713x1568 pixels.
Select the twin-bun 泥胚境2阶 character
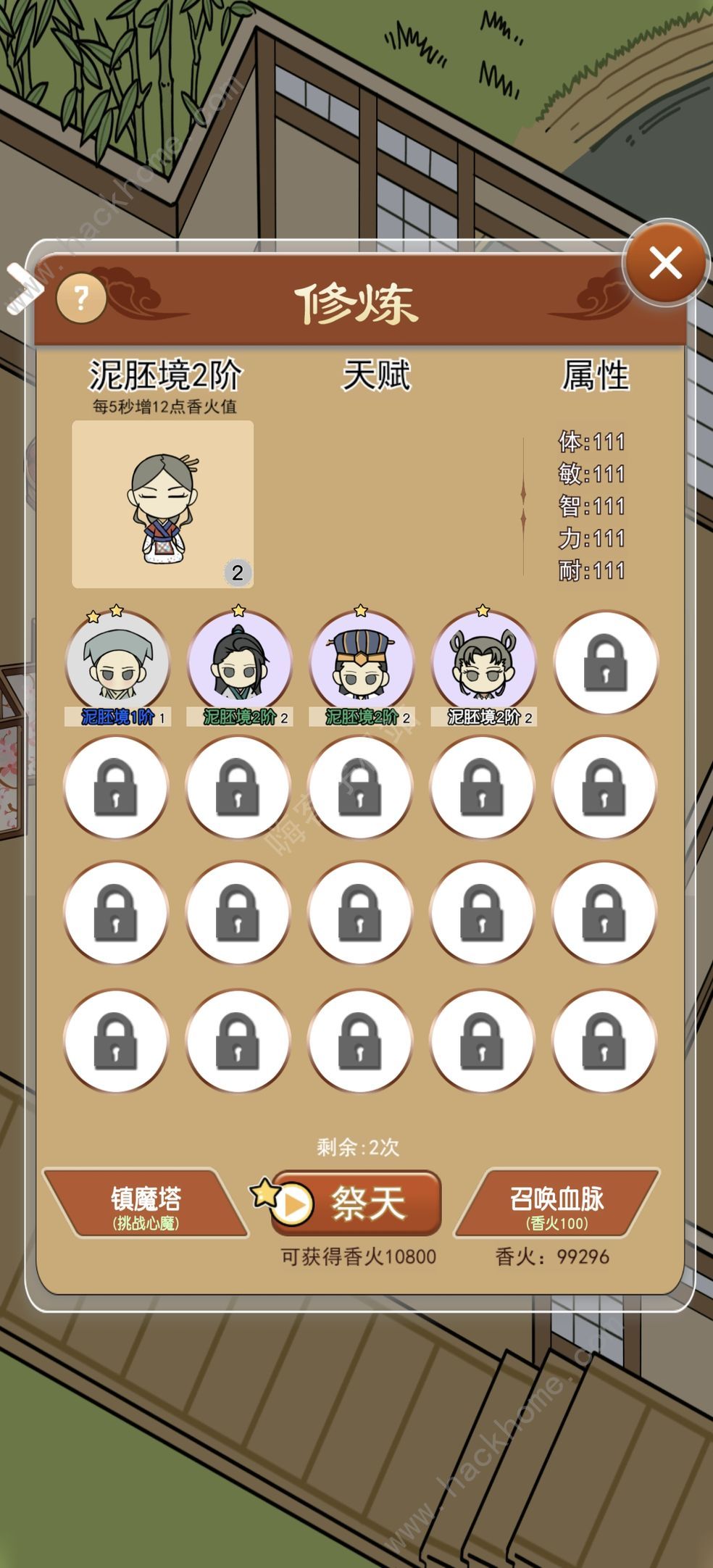coord(483,662)
